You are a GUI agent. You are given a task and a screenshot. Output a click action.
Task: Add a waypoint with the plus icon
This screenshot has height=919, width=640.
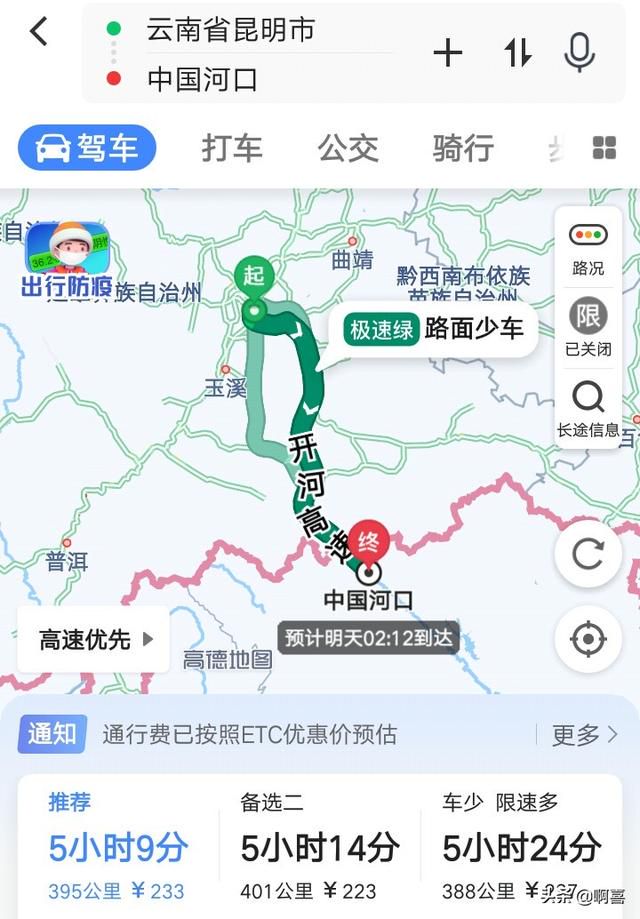pyautogui.click(x=447, y=53)
